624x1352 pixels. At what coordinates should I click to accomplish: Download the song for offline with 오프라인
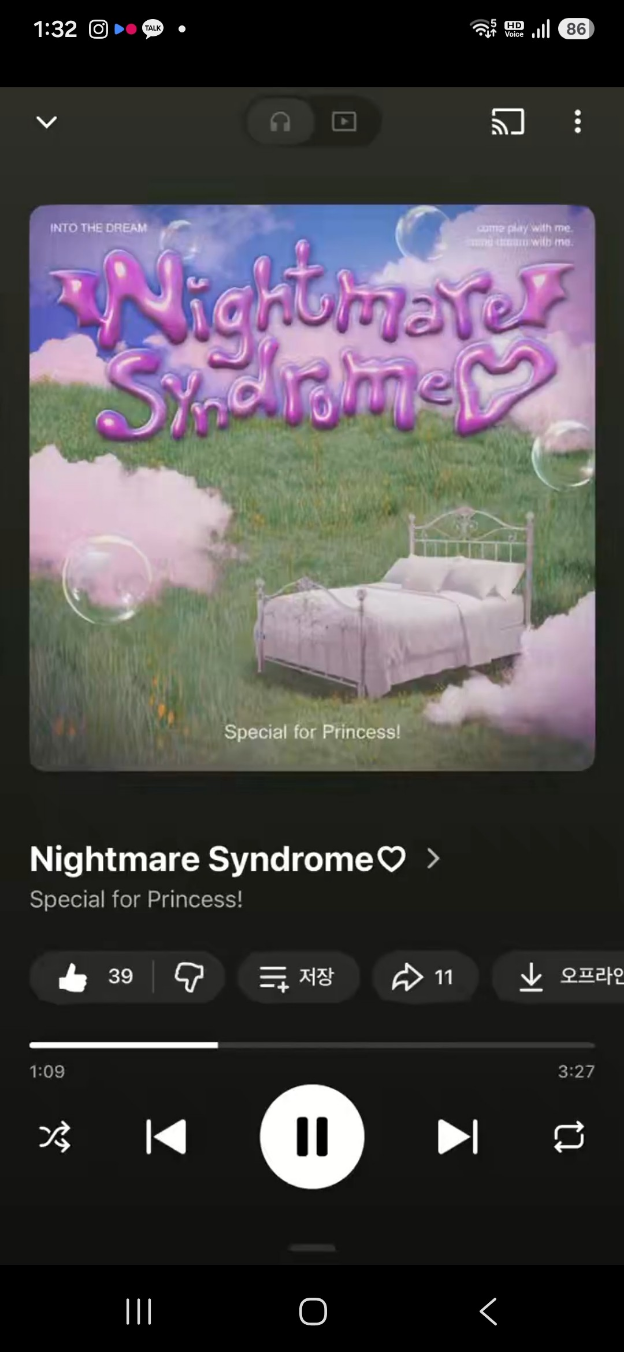click(x=559, y=977)
